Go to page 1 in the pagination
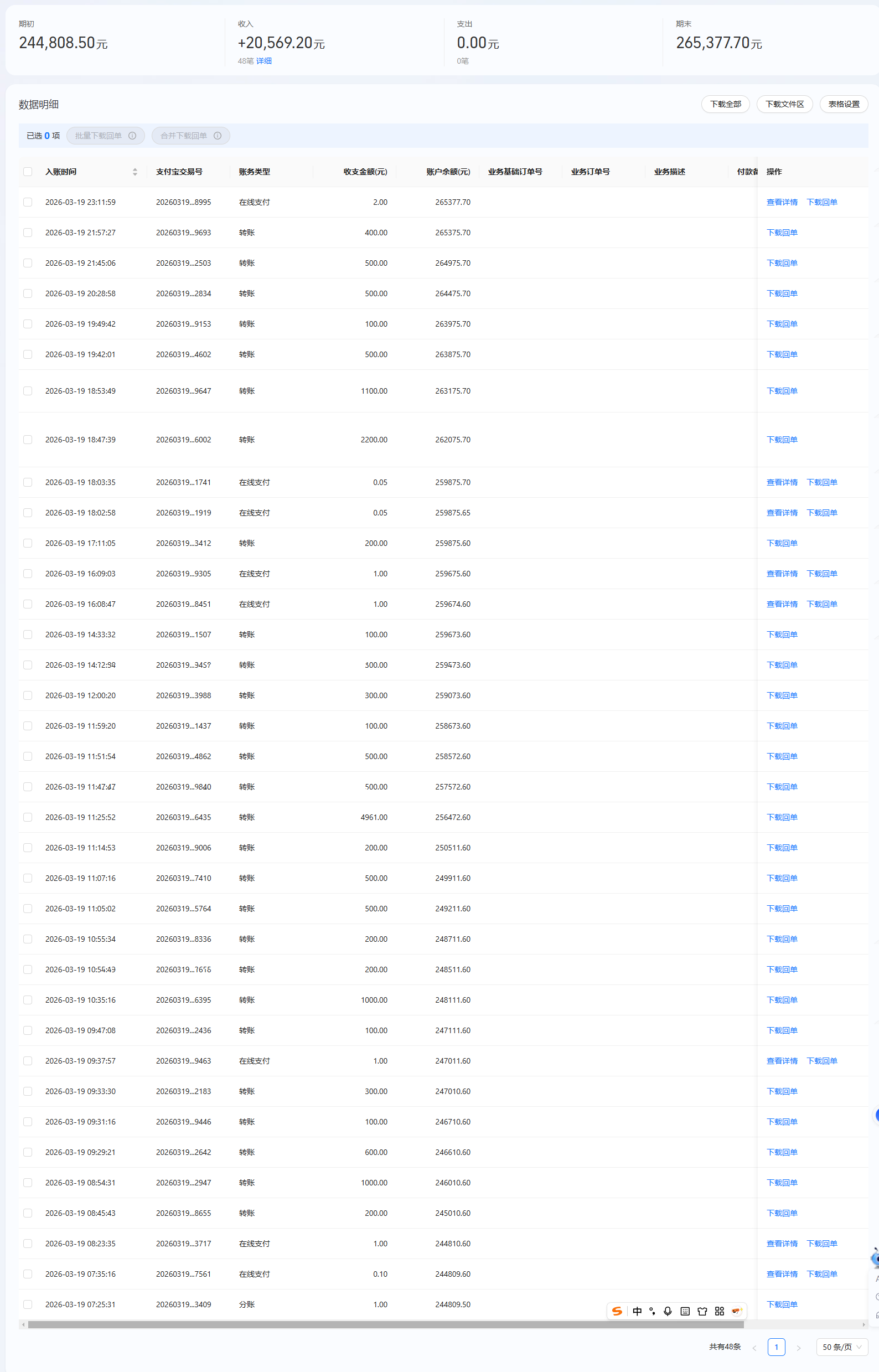This screenshot has width=879, height=1372. coord(775,1347)
